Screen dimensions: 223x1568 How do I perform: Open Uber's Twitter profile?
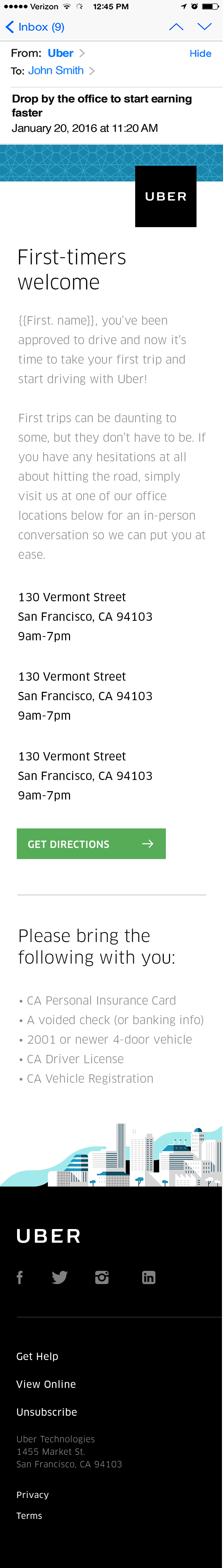60,1277
